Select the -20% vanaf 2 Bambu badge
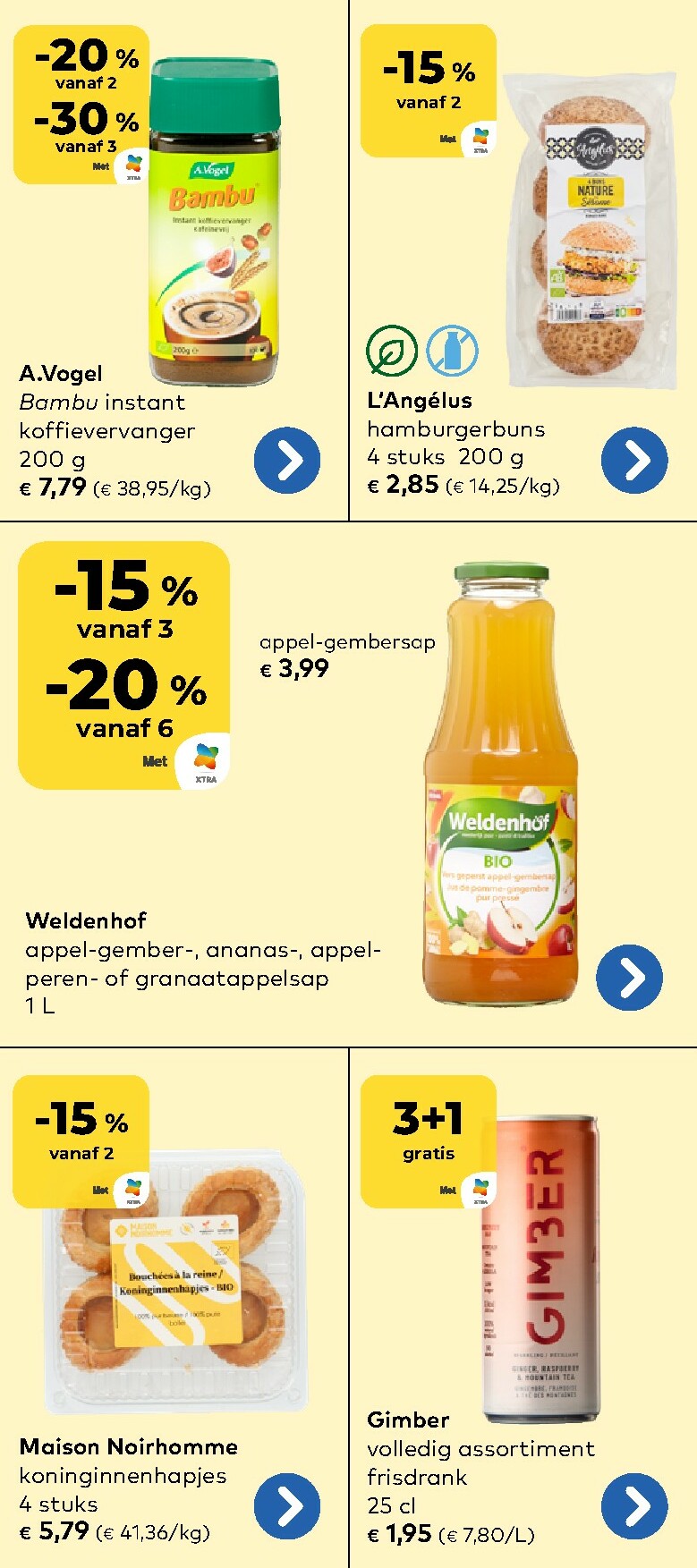 82,56
